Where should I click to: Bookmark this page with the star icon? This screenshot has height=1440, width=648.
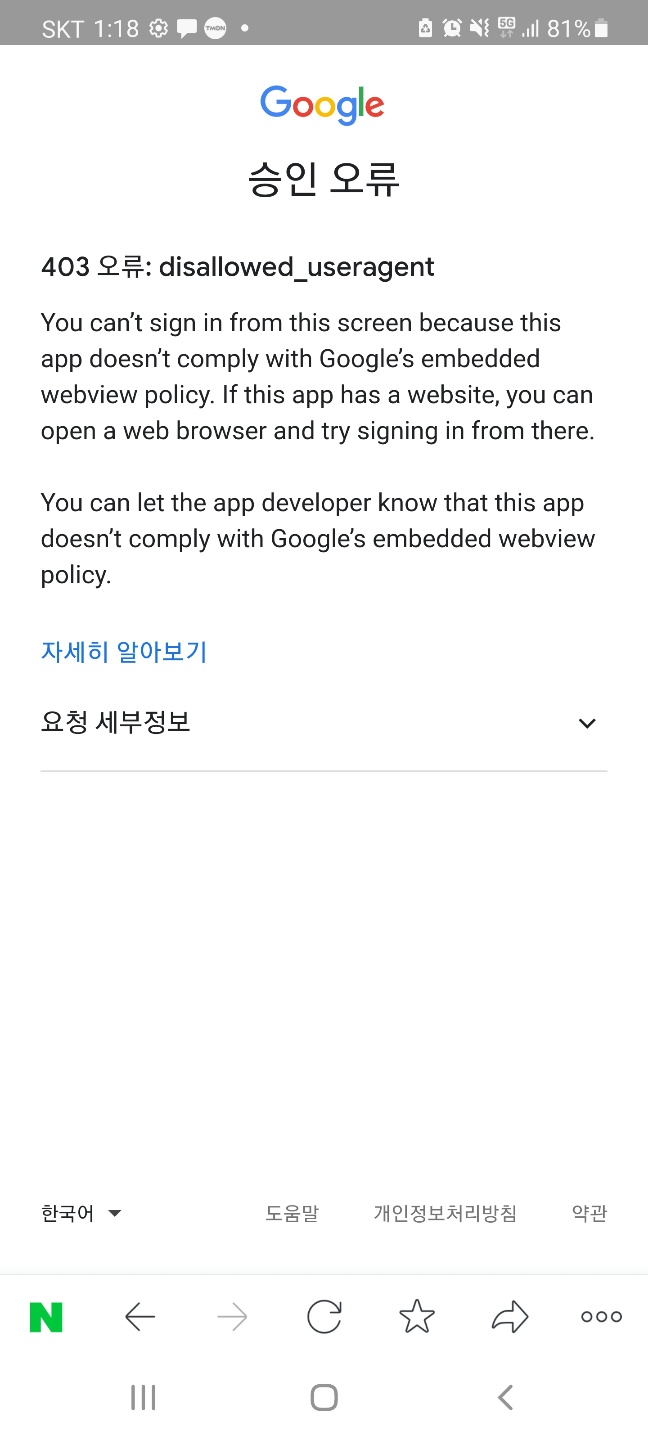(417, 1317)
